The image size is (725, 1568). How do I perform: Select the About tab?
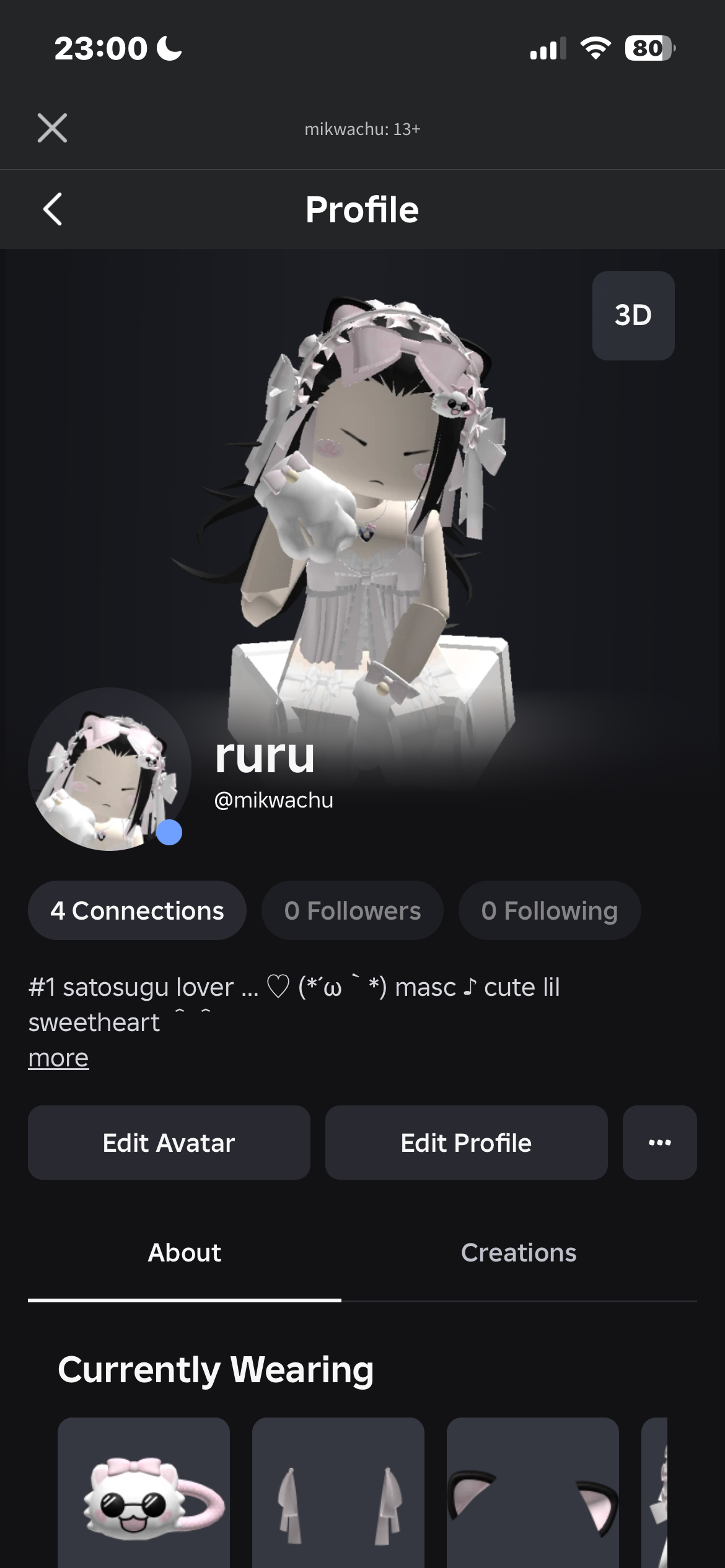click(x=184, y=1253)
